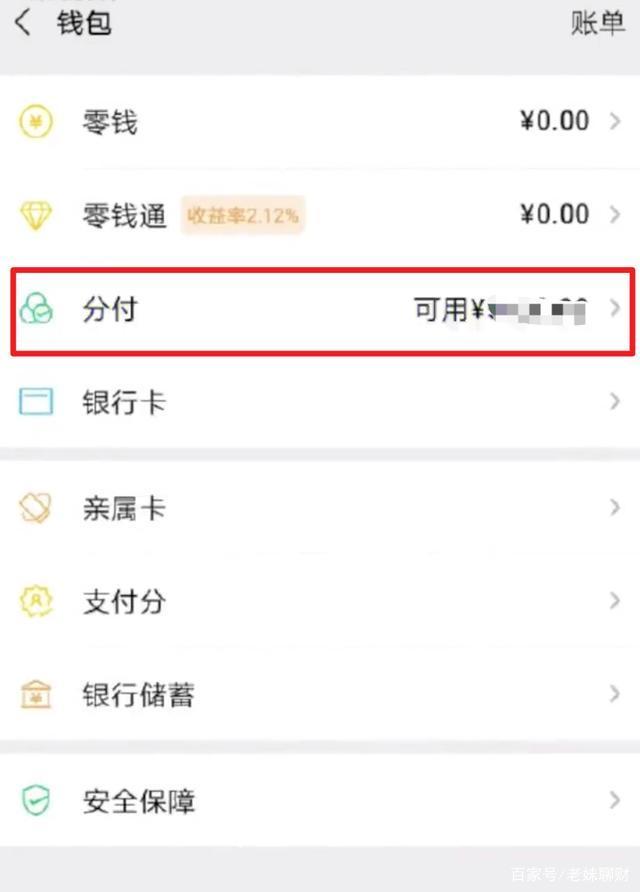Go back from the 钱包 page
This screenshot has width=640, height=892.
pos(24,24)
